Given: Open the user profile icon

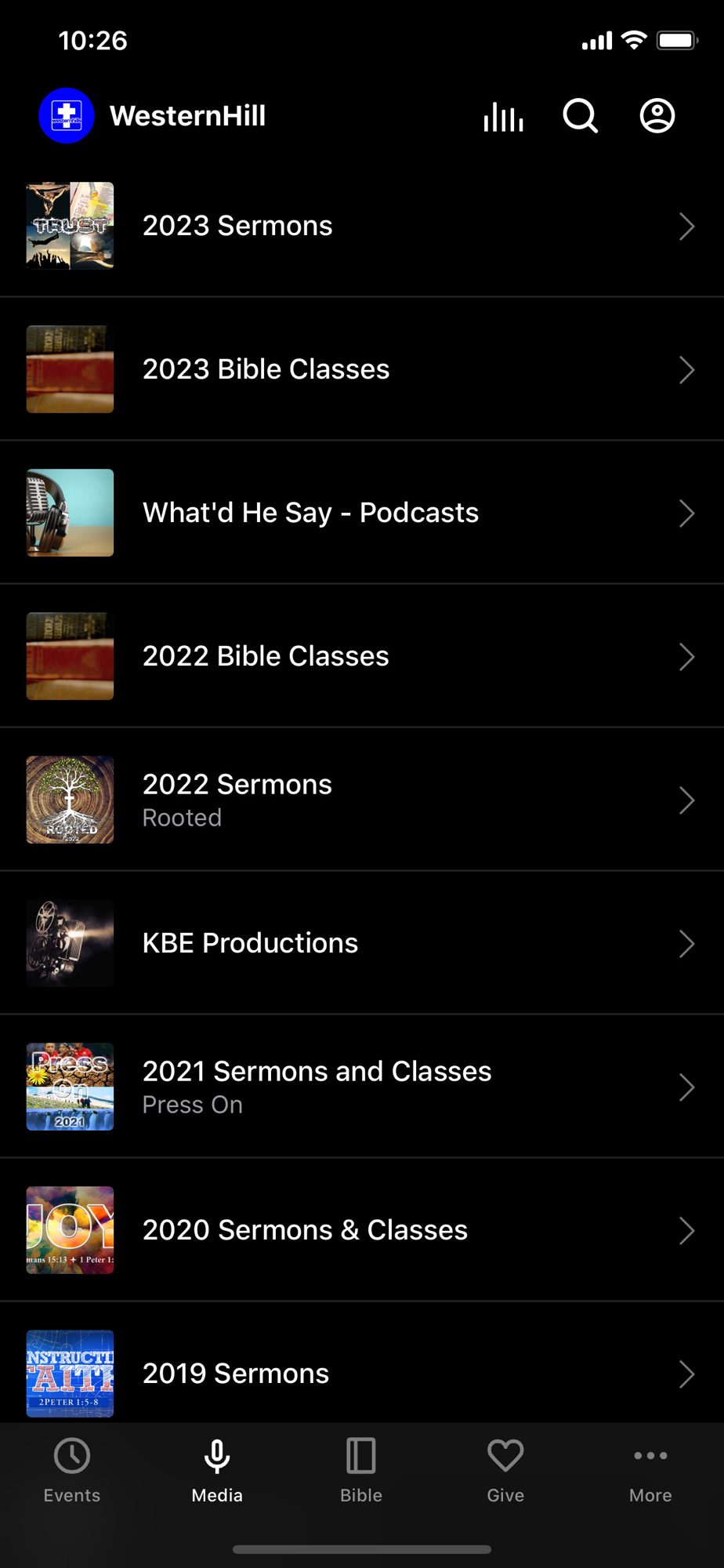Looking at the screenshot, I should pyautogui.click(x=657, y=117).
